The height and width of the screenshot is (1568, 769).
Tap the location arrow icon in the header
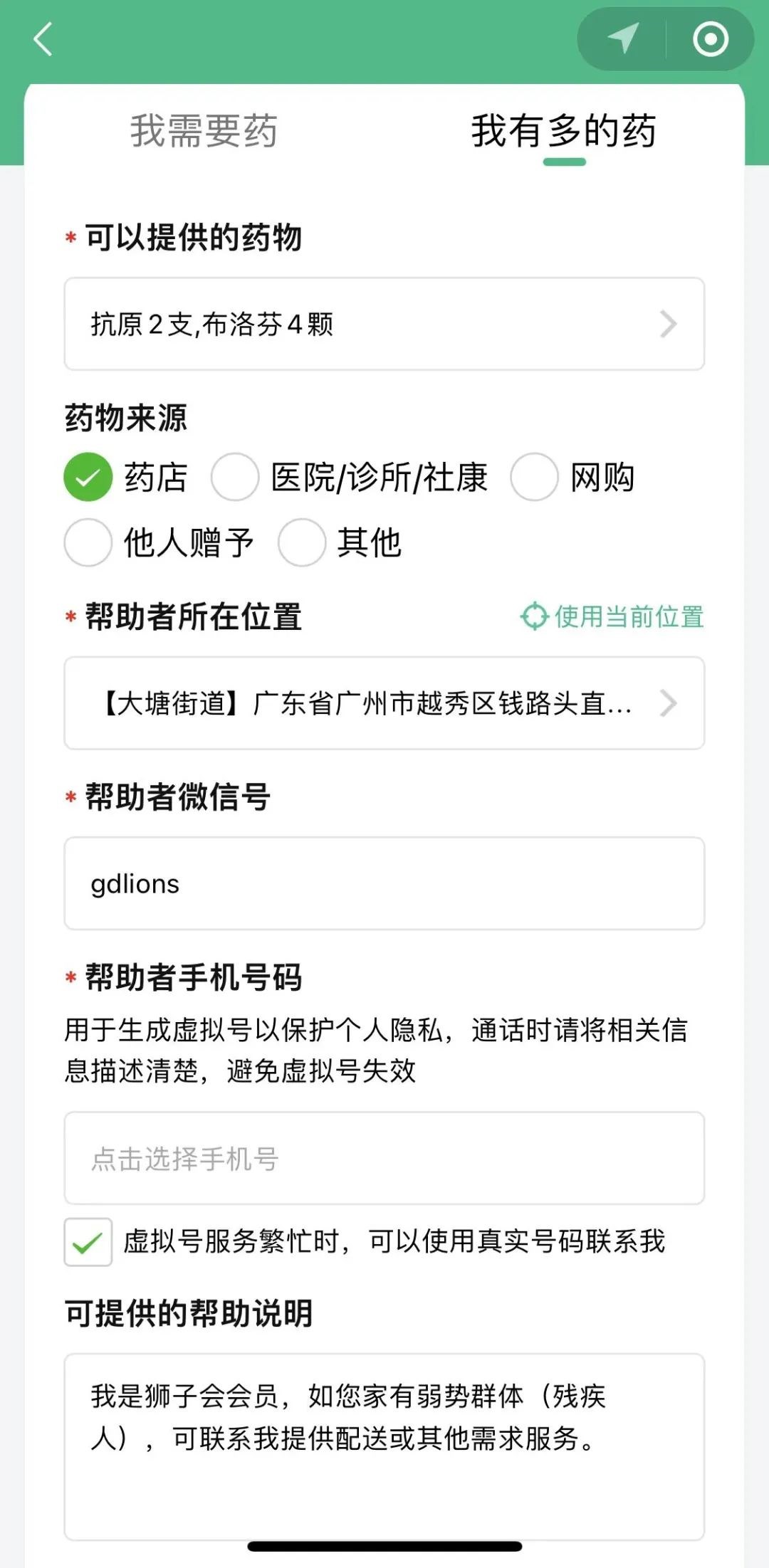[623, 39]
